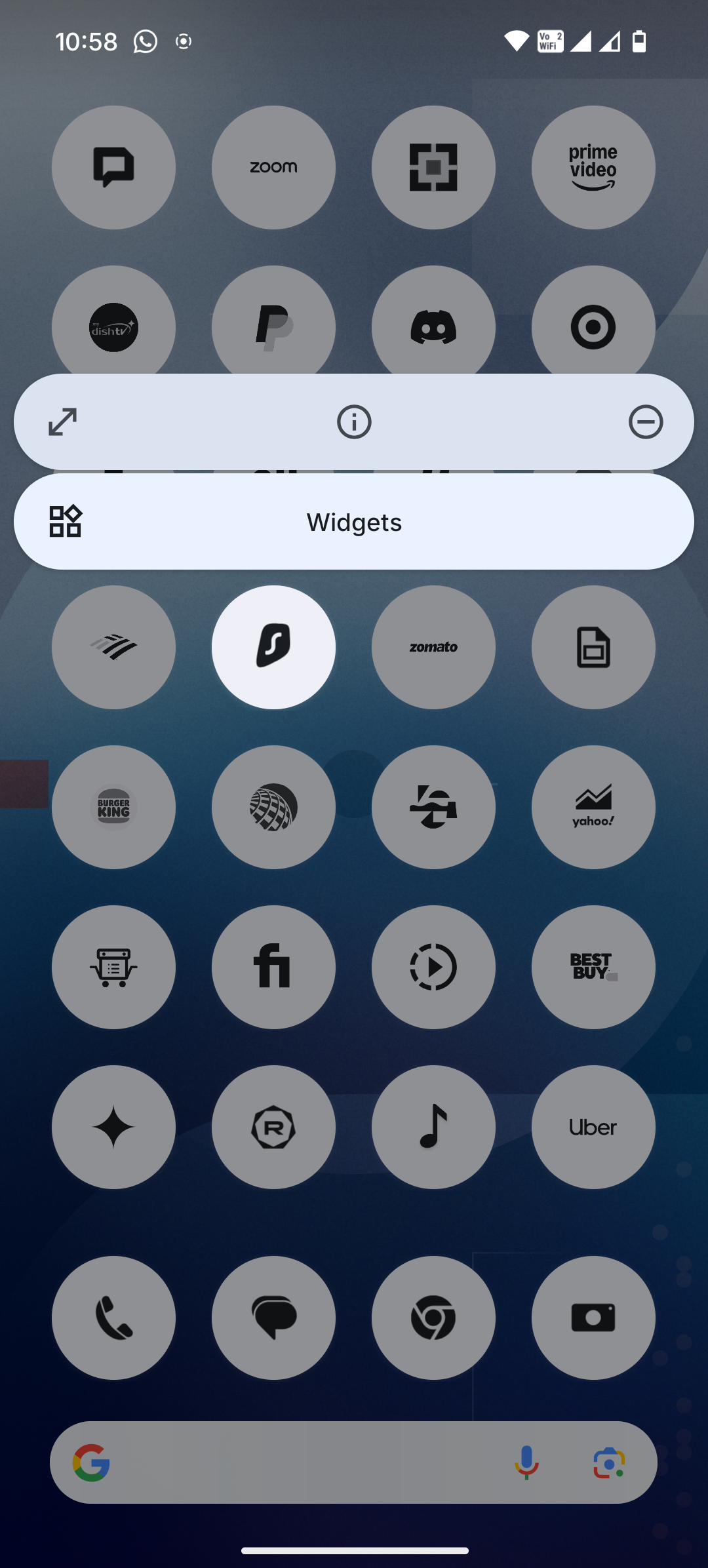708x1568 pixels.
Task: Tap the resize arrow icon in popup
Action: point(63,421)
